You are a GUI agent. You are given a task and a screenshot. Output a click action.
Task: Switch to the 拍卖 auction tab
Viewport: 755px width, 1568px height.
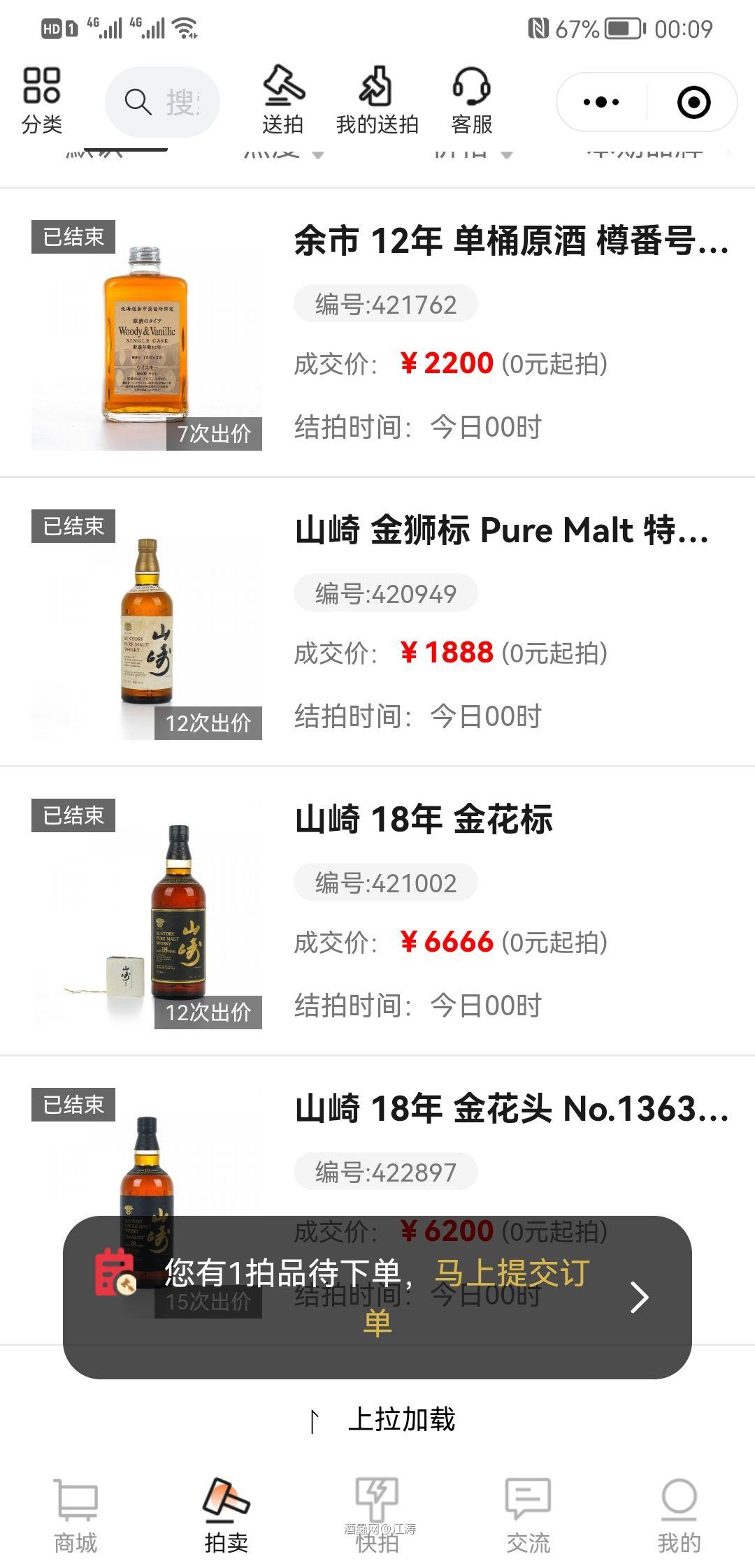227,1495
